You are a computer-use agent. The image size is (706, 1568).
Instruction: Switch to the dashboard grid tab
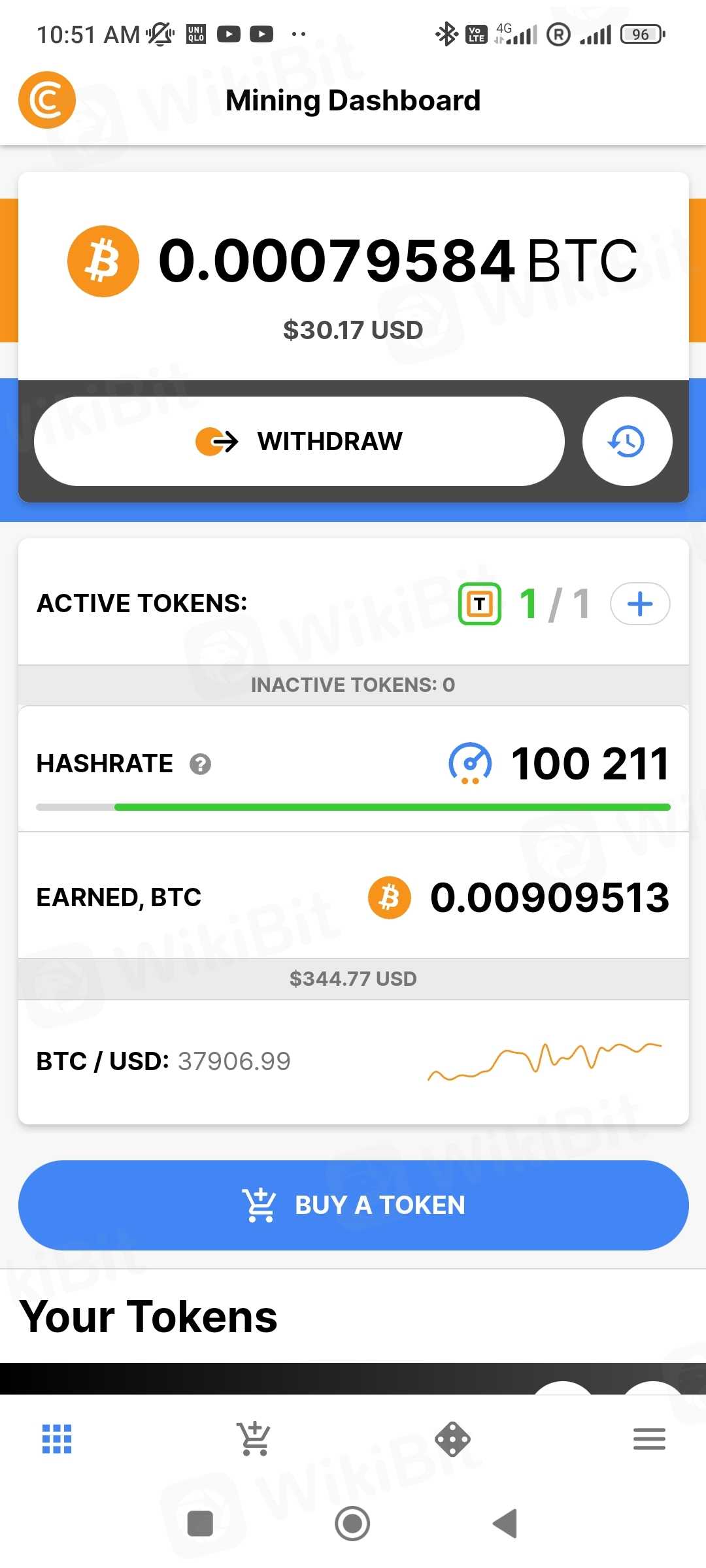(x=57, y=1439)
